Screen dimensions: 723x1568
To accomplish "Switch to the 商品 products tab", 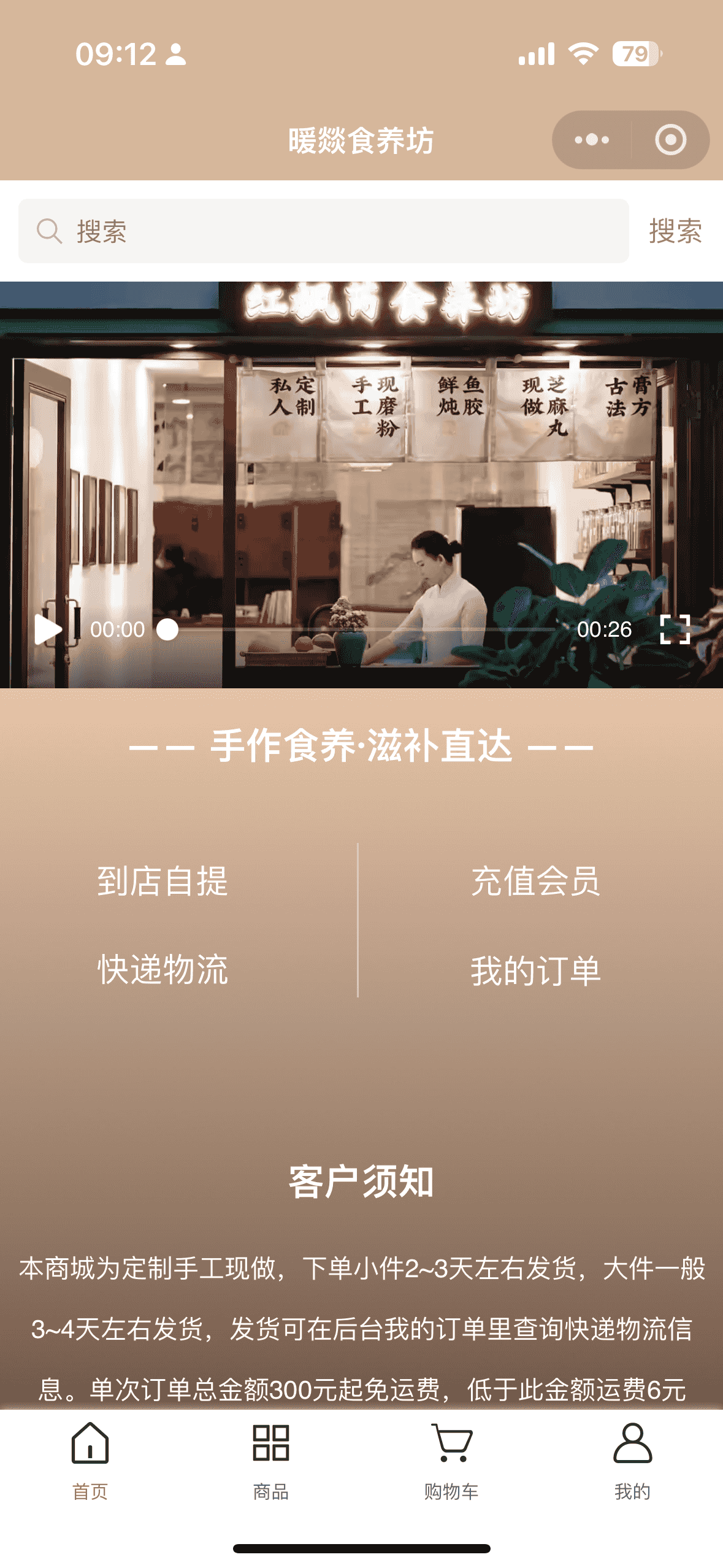I will point(270,1461).
